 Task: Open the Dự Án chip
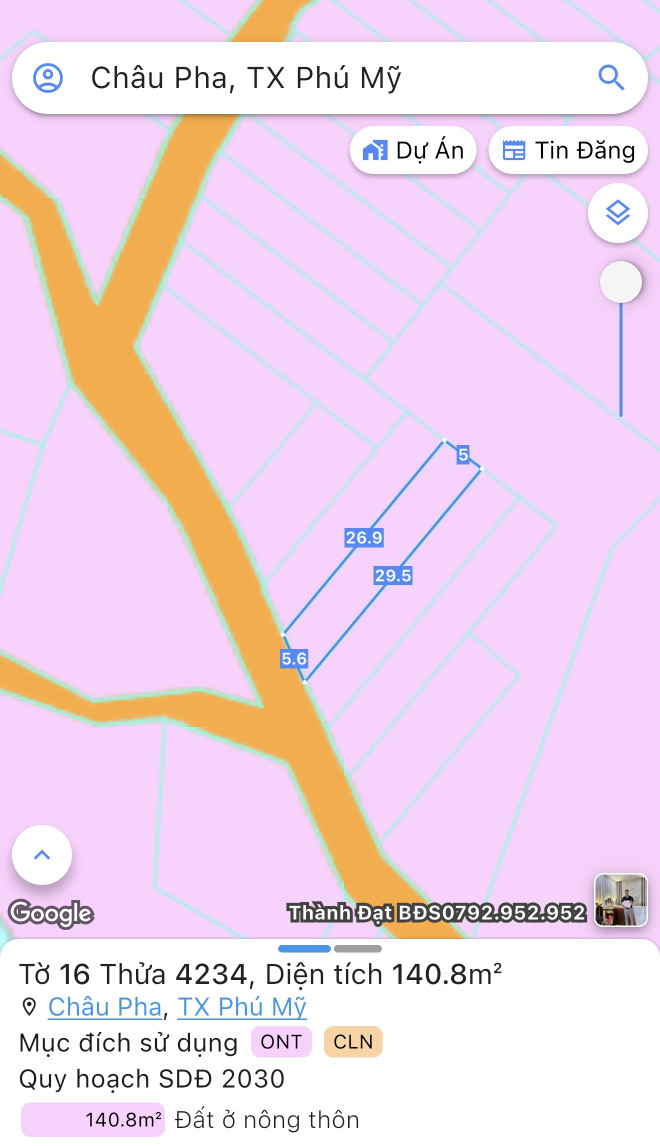pyautogui.click(x=413, y=151)
